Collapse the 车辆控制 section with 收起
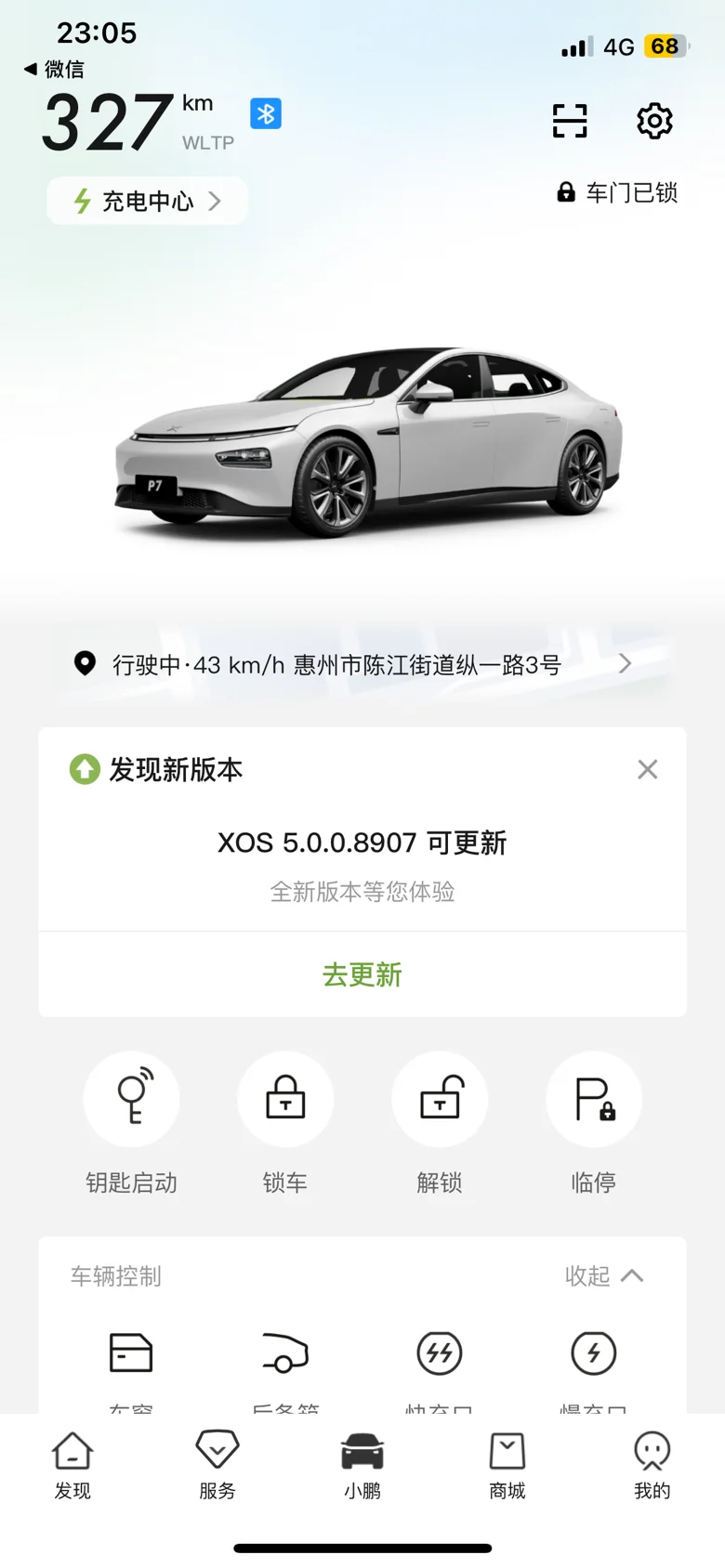Viewport: 725px width, 1568px height. [604, 1275]
